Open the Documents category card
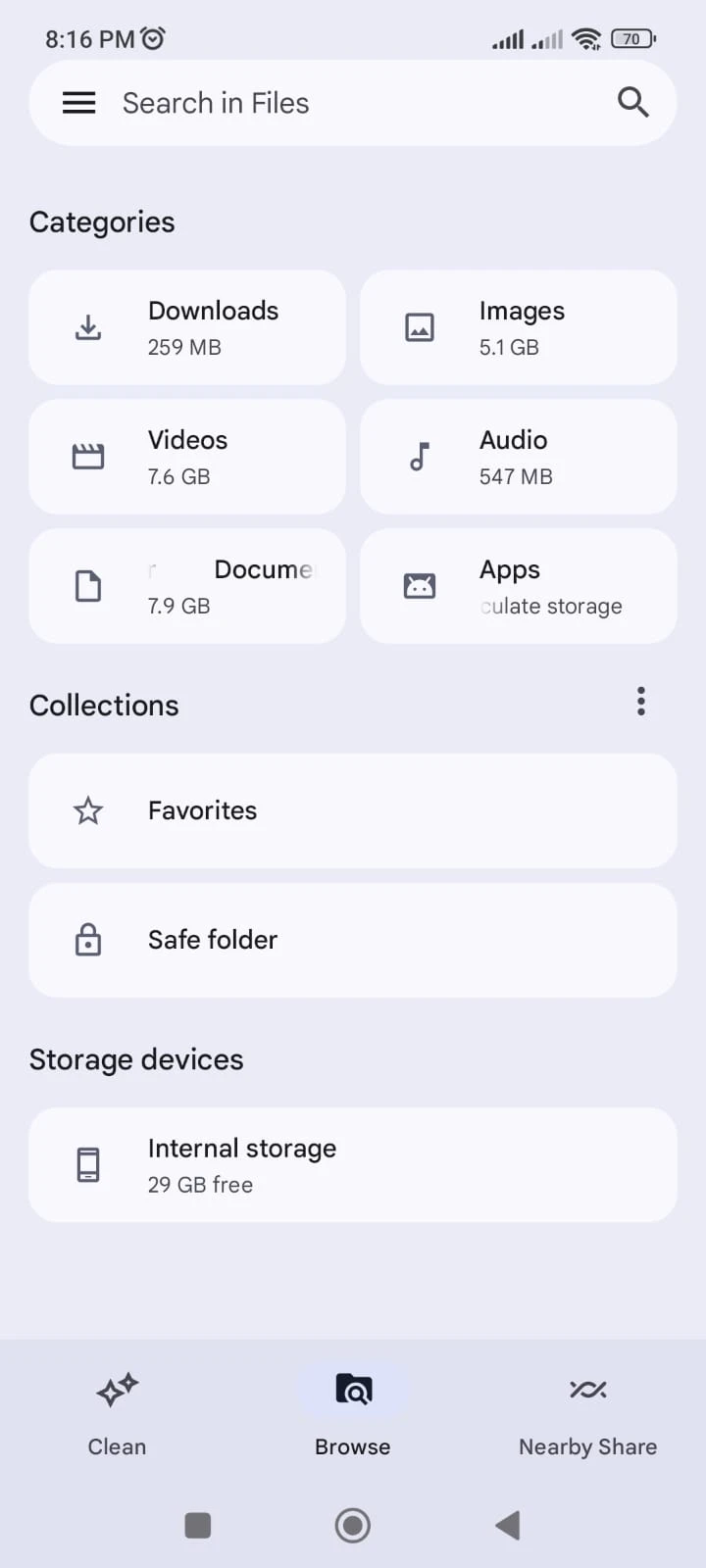The width and height of the screenshot is (706, 1568). [x=187, y=586]
